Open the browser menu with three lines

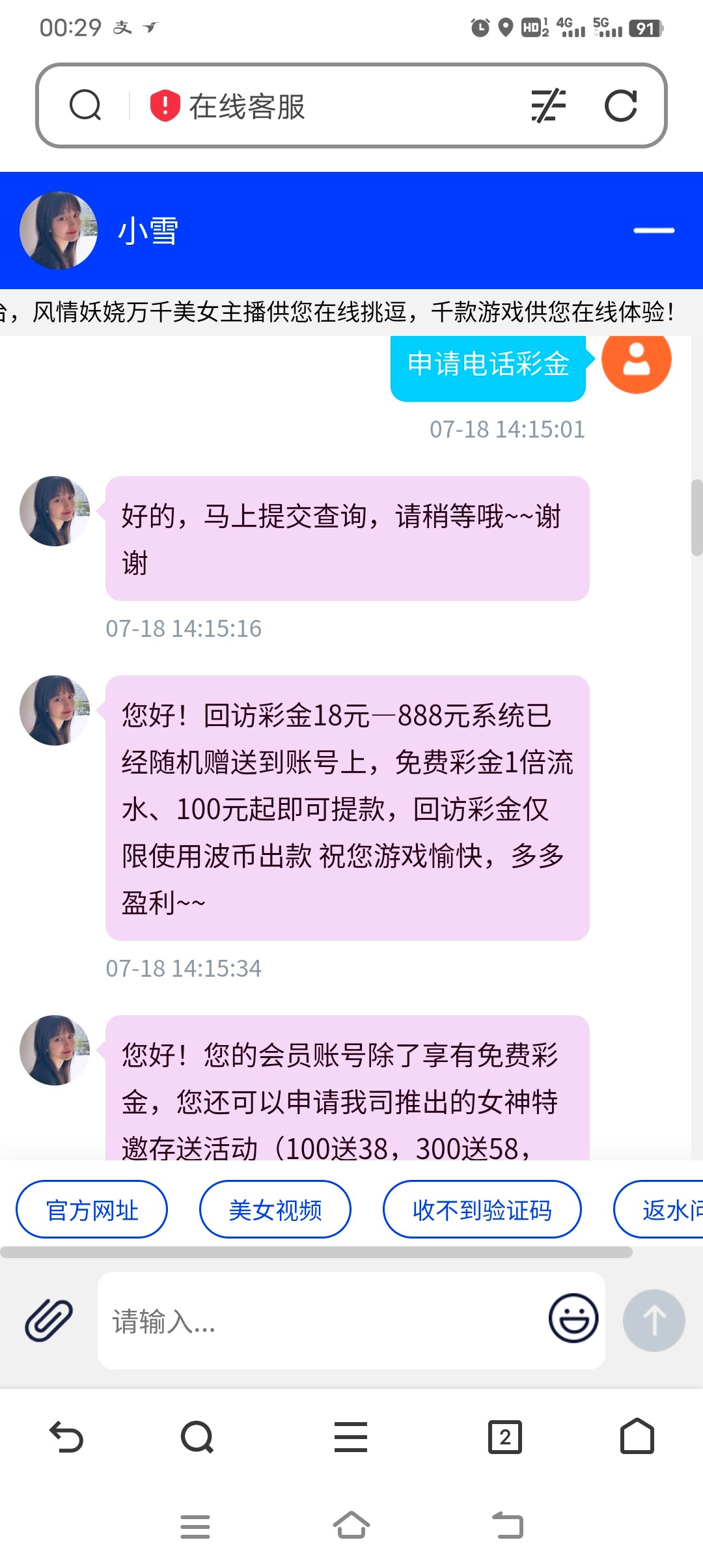pos(351,1437)
